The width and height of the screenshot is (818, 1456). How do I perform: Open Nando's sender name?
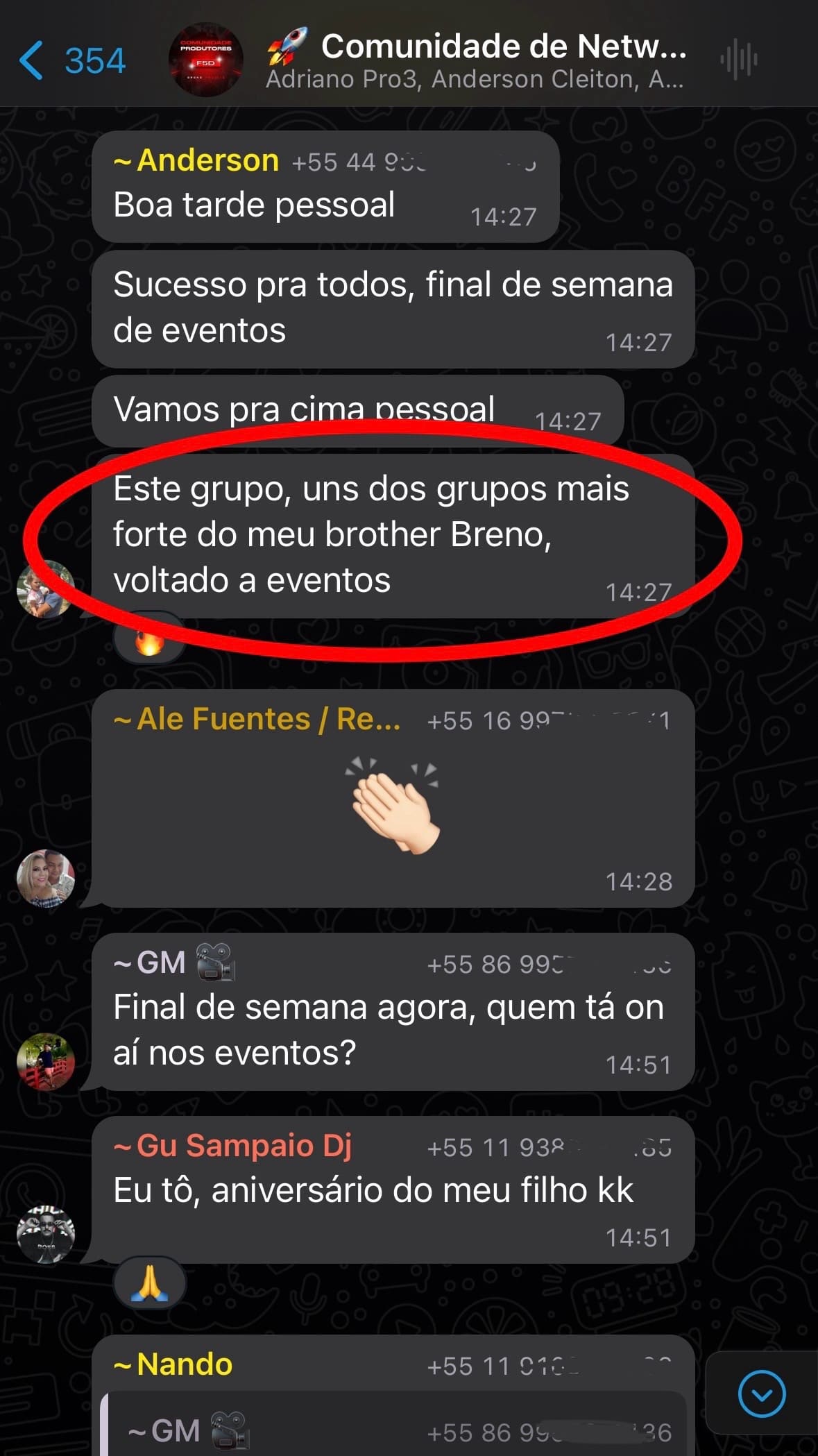coord(185,1364)
